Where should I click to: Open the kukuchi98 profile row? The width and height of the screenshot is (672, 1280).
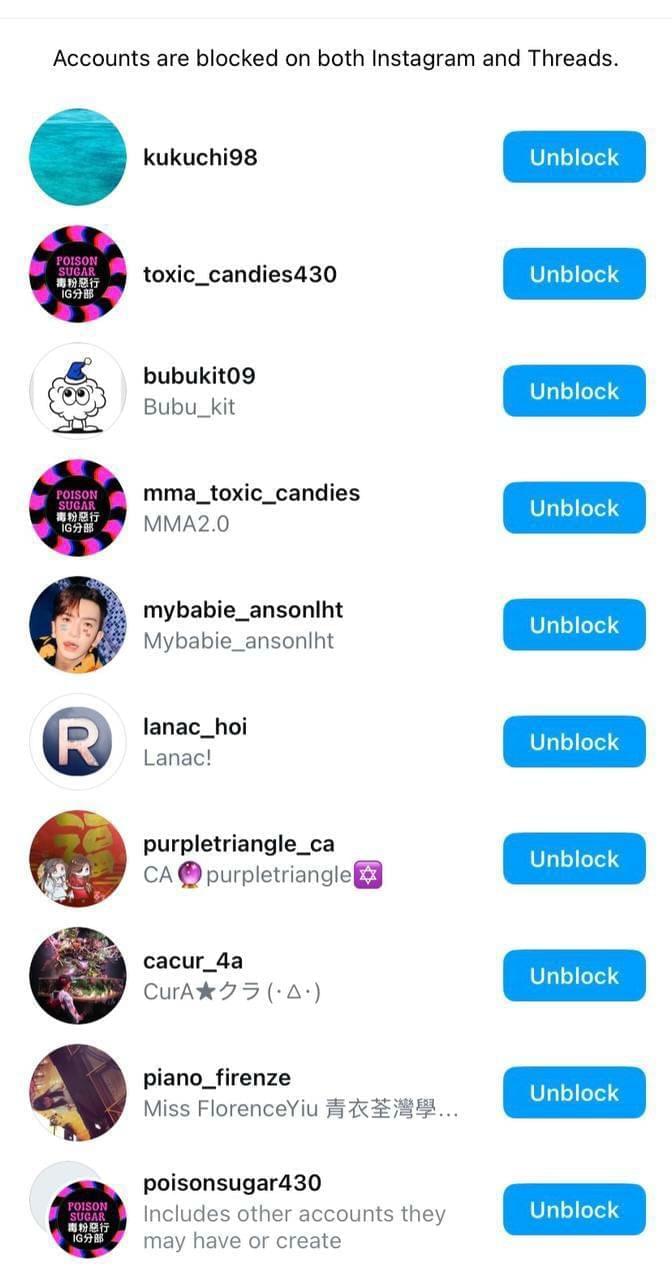coord(200,157)
